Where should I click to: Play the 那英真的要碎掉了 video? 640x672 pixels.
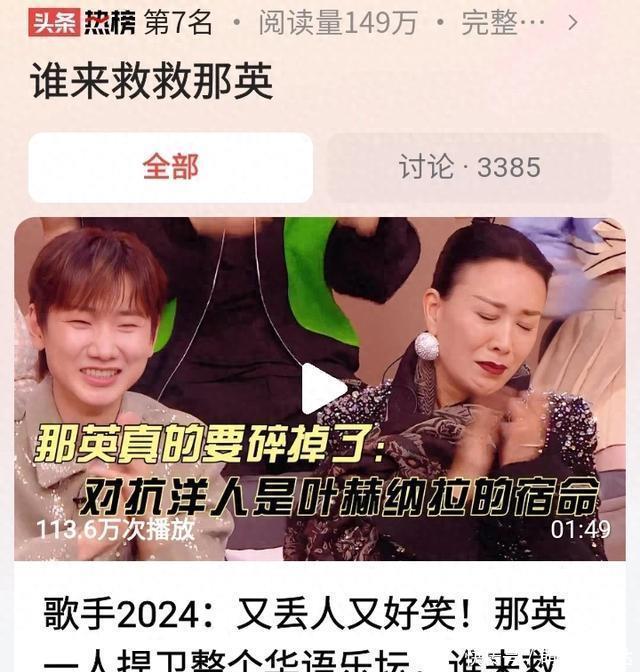(x=322, y=388)
